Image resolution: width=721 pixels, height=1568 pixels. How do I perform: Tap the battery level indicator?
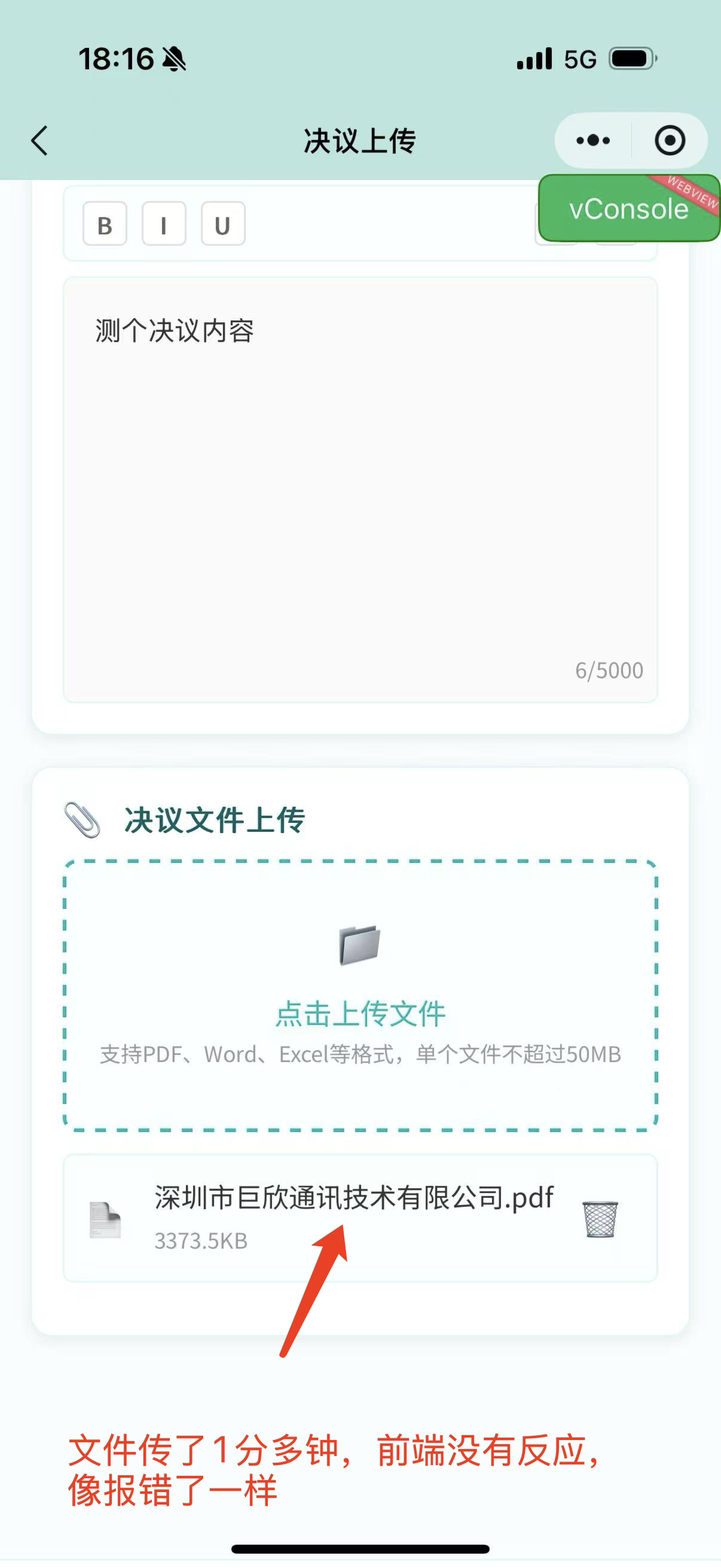633,59
